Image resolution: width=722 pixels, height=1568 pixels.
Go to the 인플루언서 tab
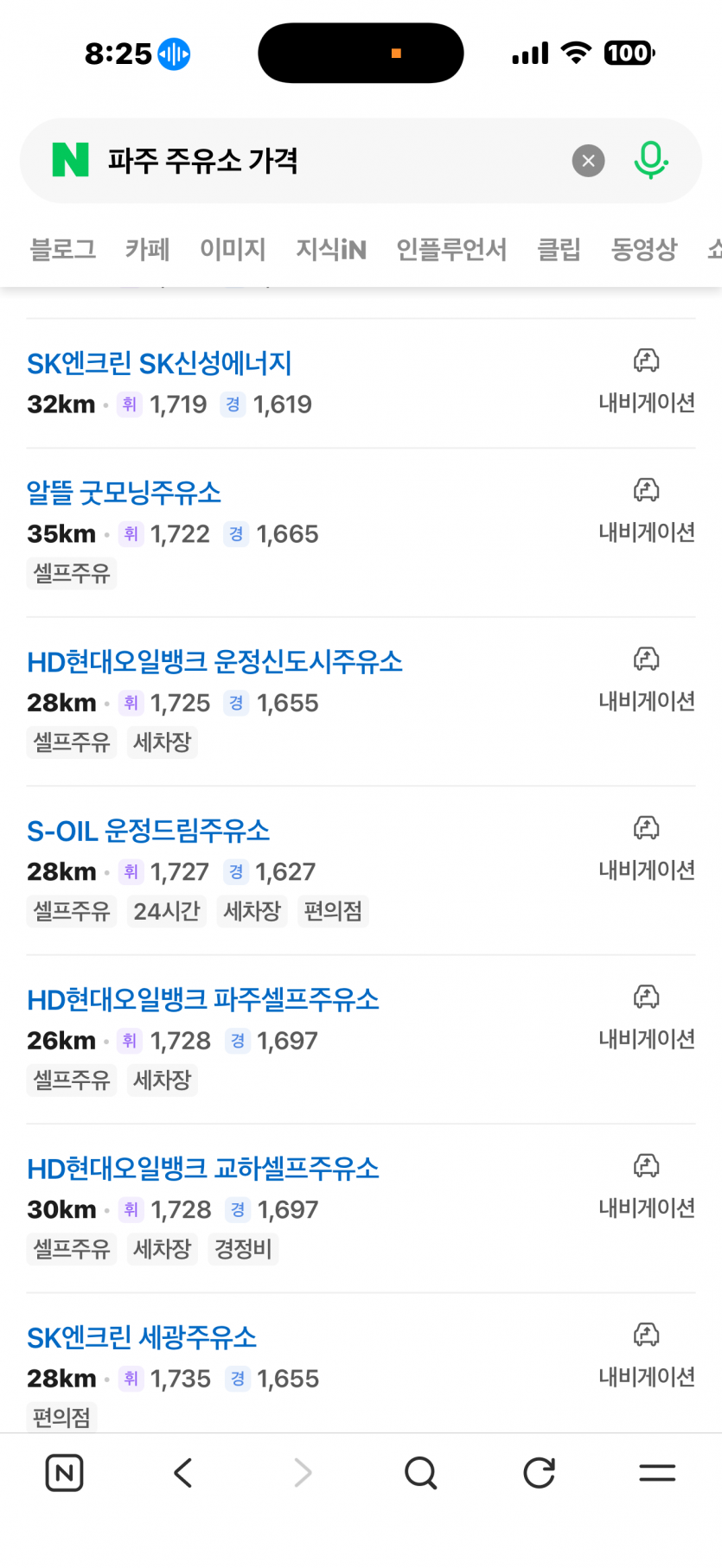(x=451, y=250)
